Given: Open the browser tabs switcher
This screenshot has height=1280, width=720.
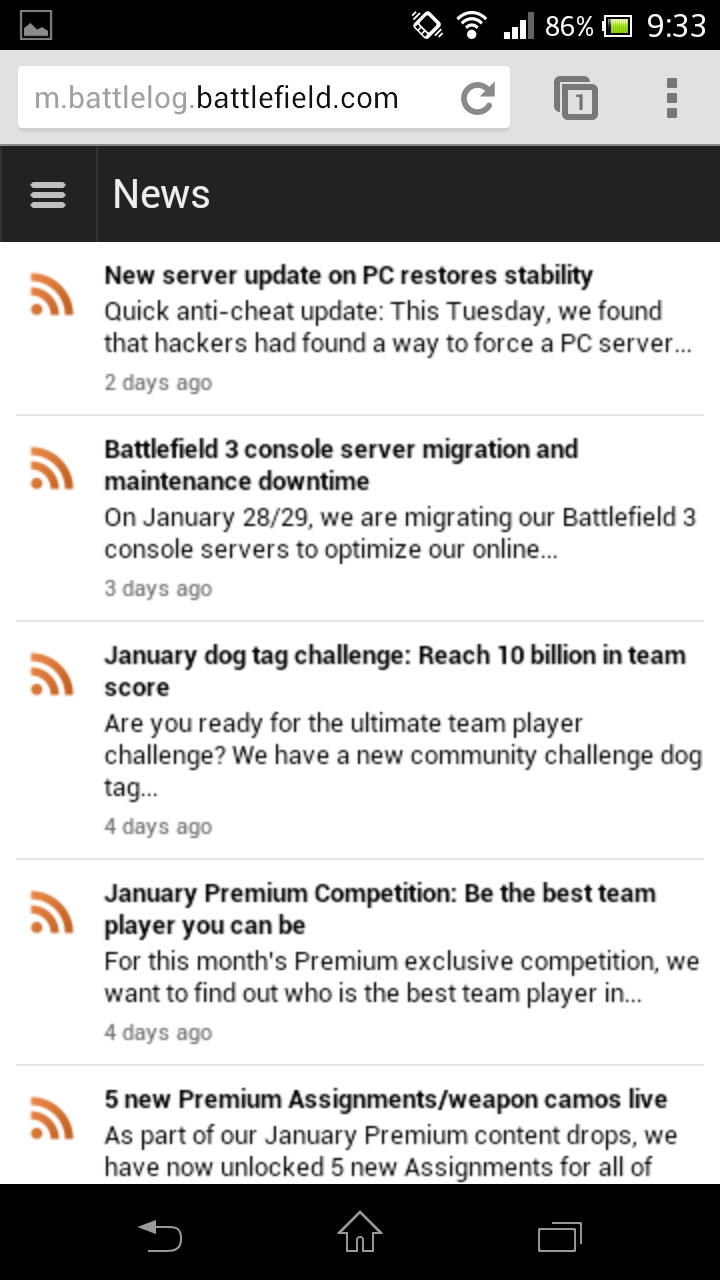Looking at the screenshot, I should (x=575, y=98).
